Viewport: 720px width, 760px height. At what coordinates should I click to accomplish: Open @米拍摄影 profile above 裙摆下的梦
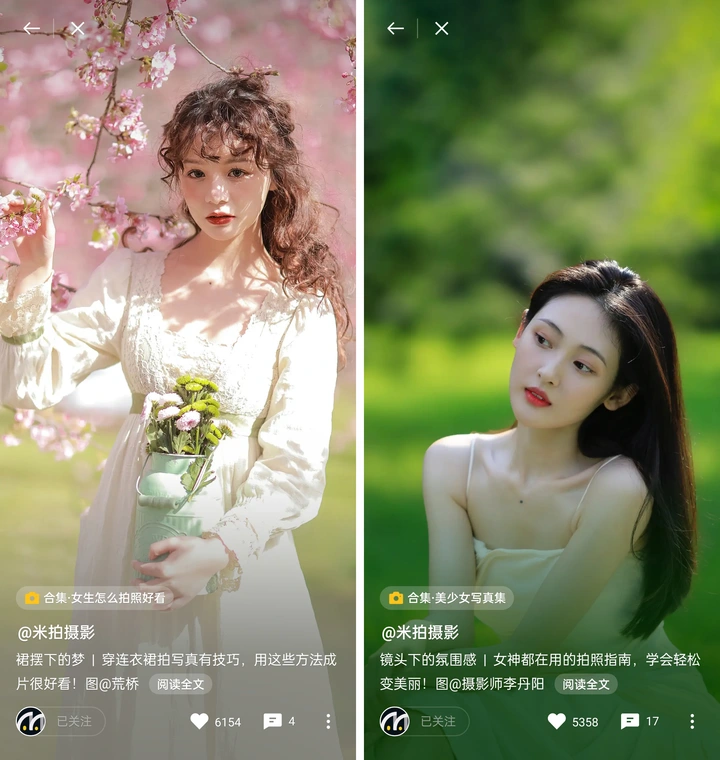point(56,632)
